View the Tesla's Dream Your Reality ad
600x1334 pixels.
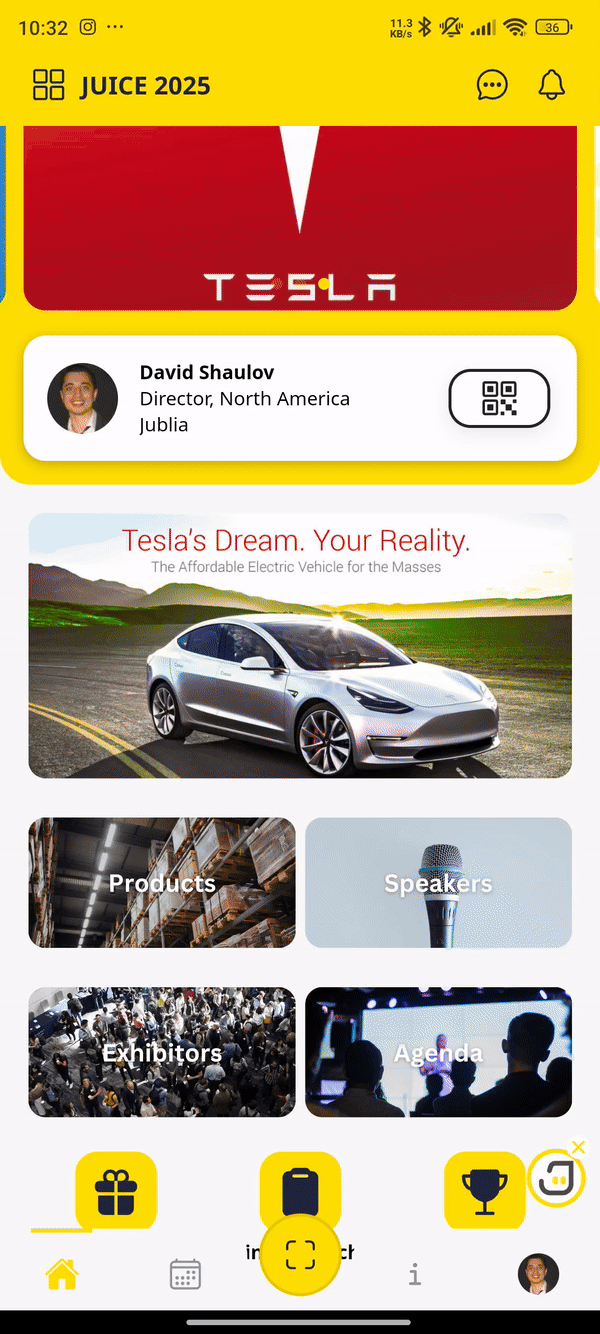300,645
